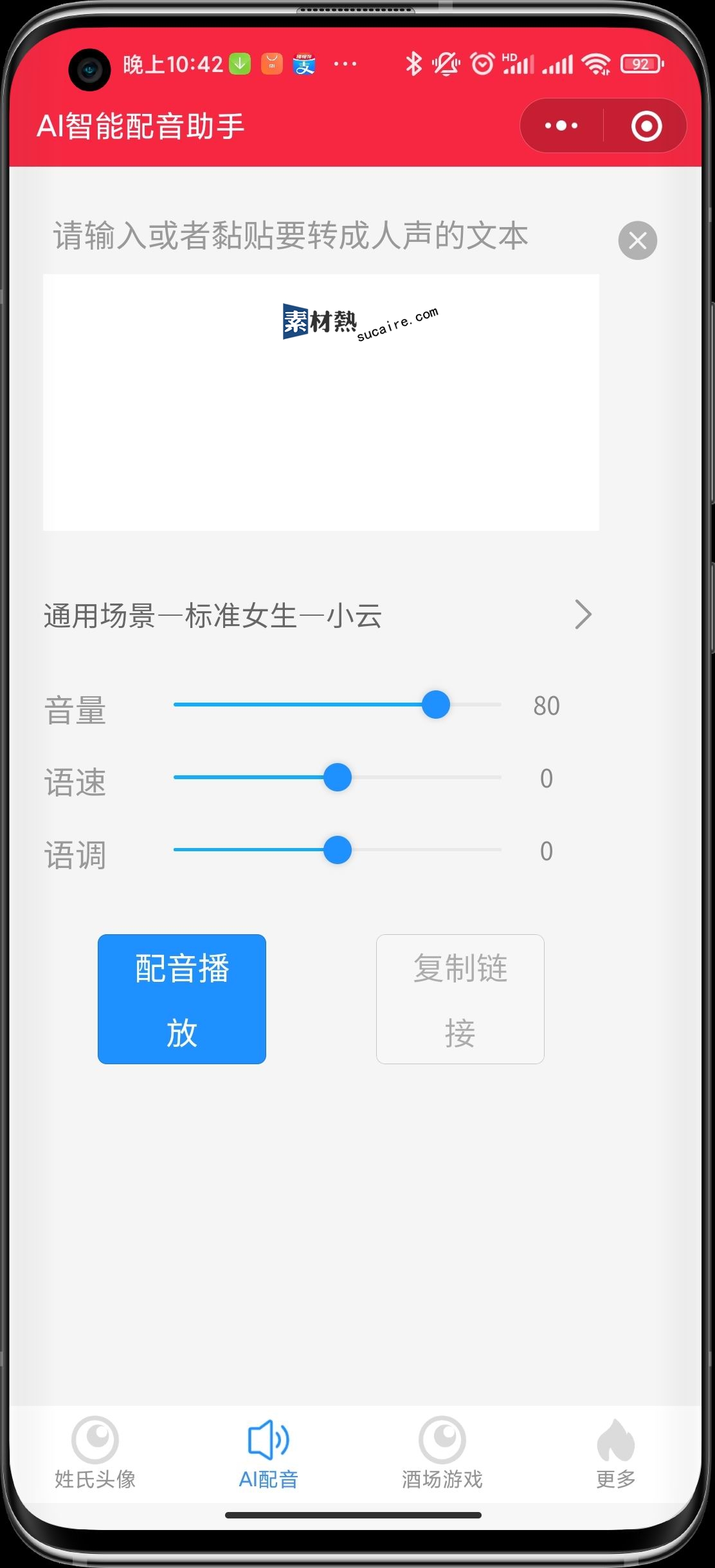Viewport: 715px width, 1568px height.
Task: Open the voice selection 通用场景—标准女生—小云
Action: point(318,615)
